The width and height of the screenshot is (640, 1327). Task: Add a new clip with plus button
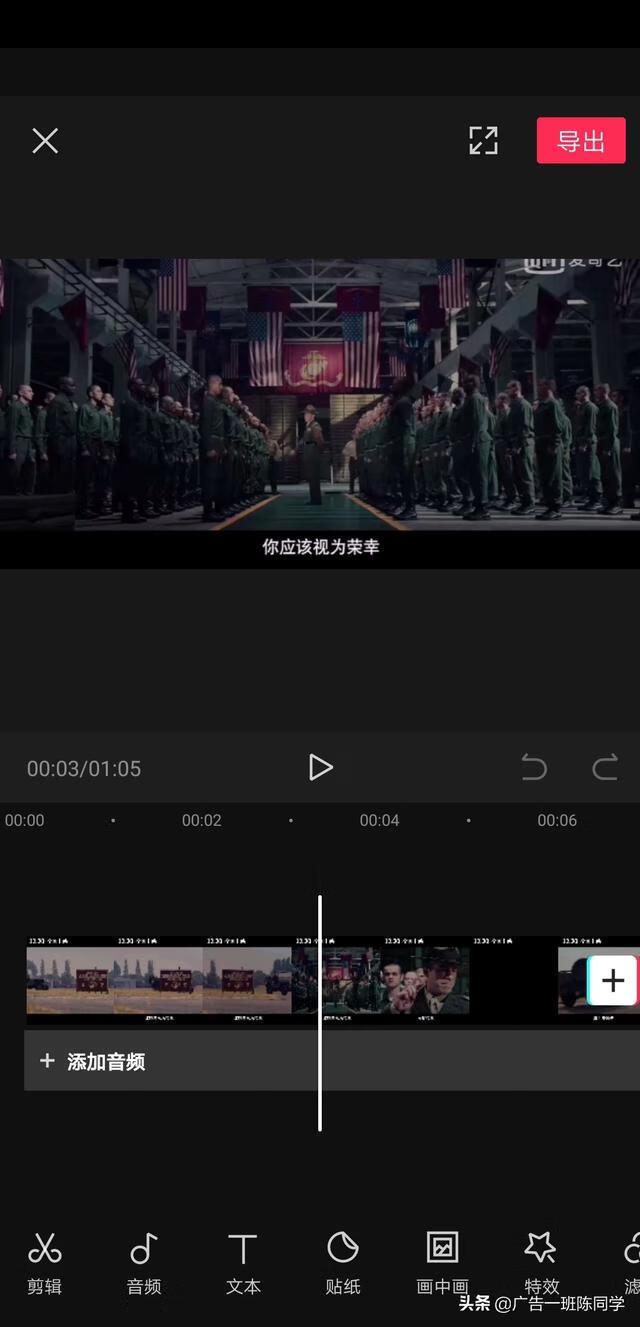[x=612, y=980]
